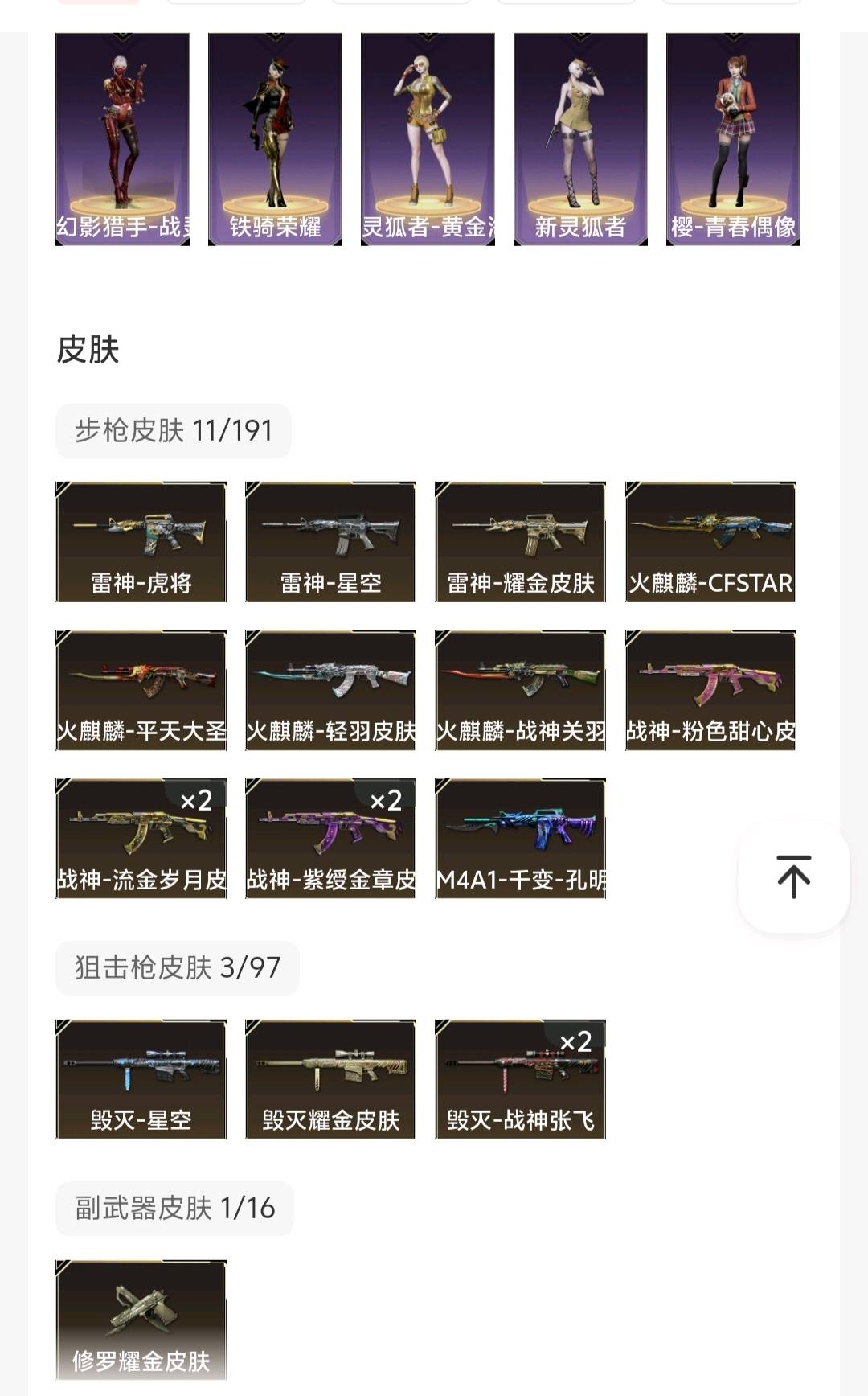Open the 战神-流金岁月 skin tile
This screenshot has height=1396, width=868.
[141, 838]
